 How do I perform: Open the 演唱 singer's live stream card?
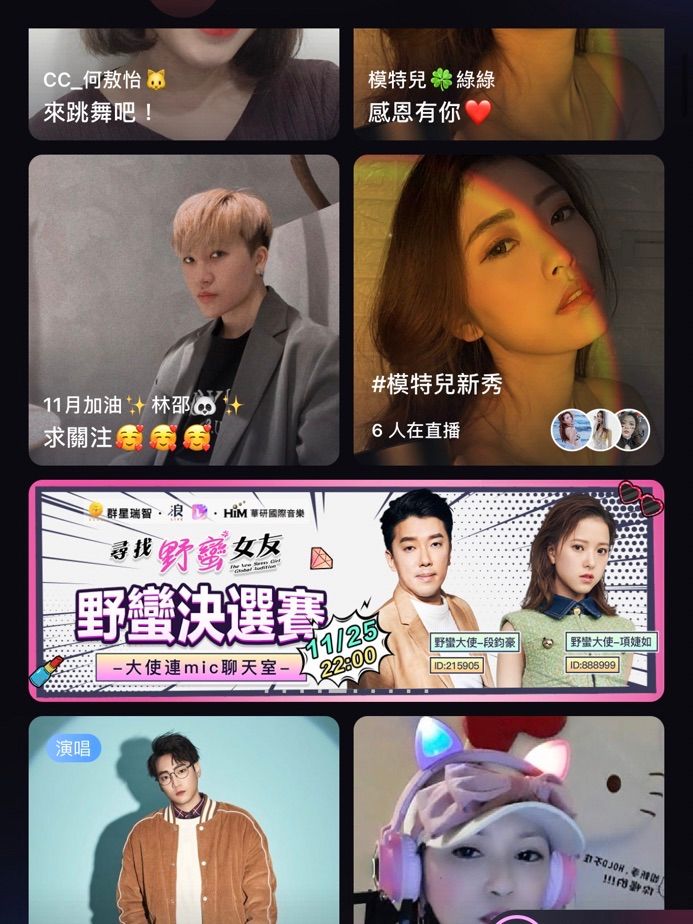(x=184, y=820)
